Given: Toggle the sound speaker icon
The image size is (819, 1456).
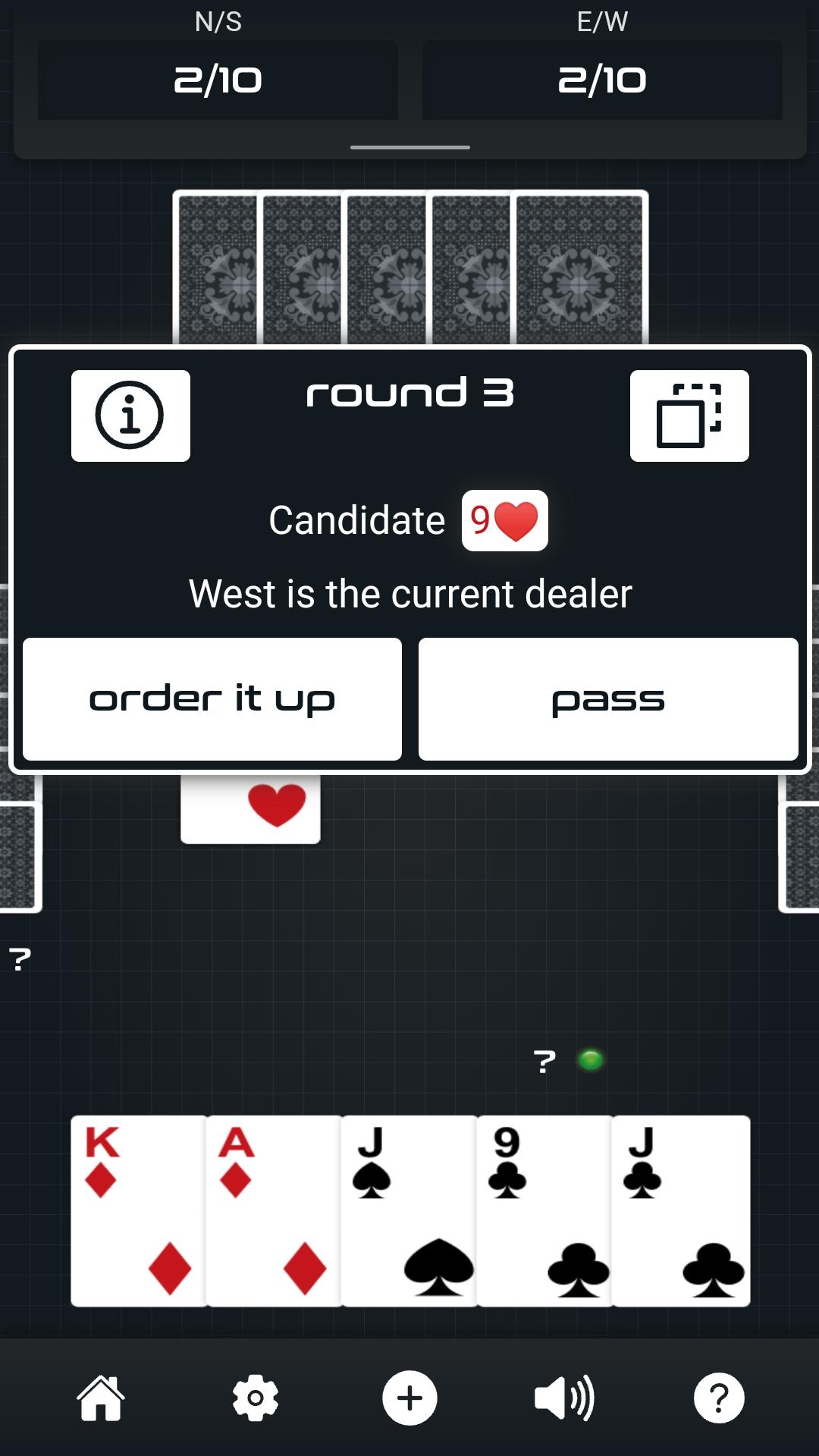Looking at the screenshot, I should [x=564, y=1398].
